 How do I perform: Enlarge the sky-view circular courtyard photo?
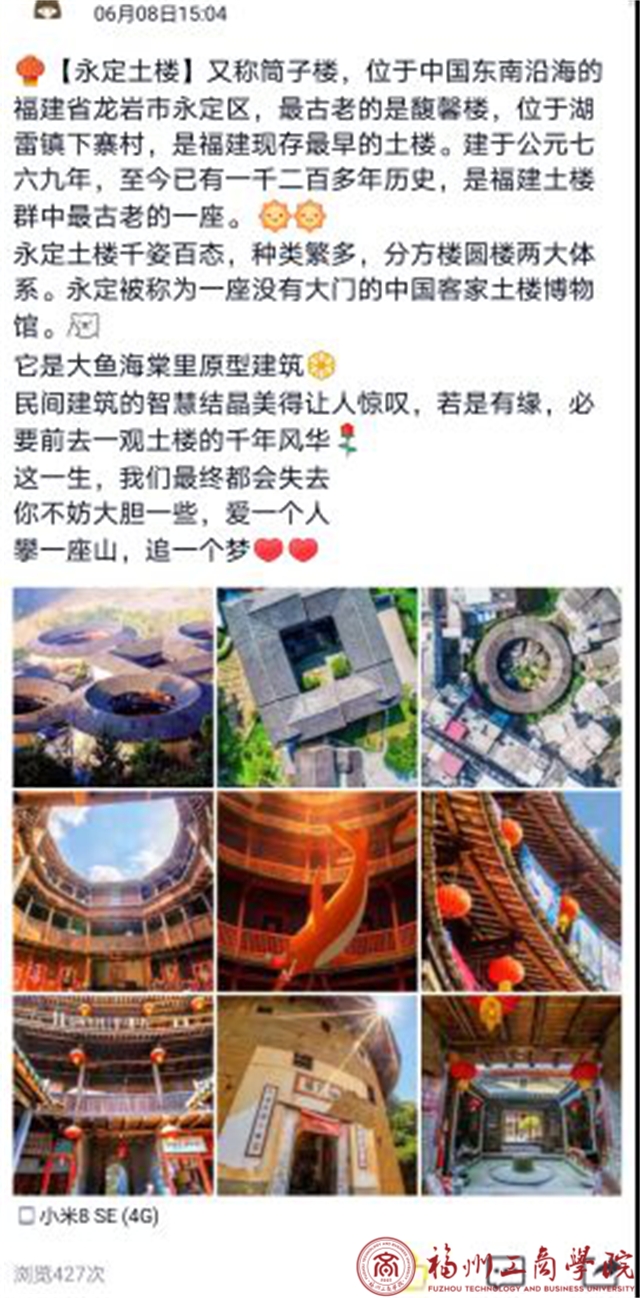pyautogui.click(x=113, y=890)
